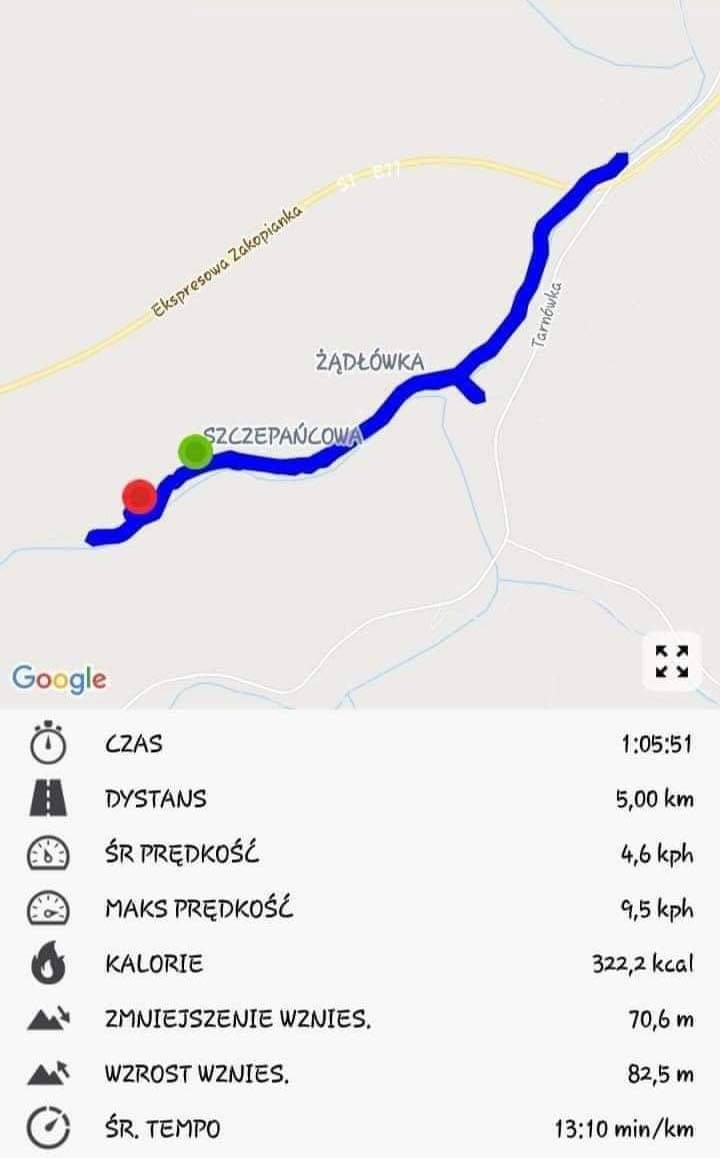Expand the route map to full screen
The width and height of the screenshot is (720, 1158).
click(x=671, y=661)
